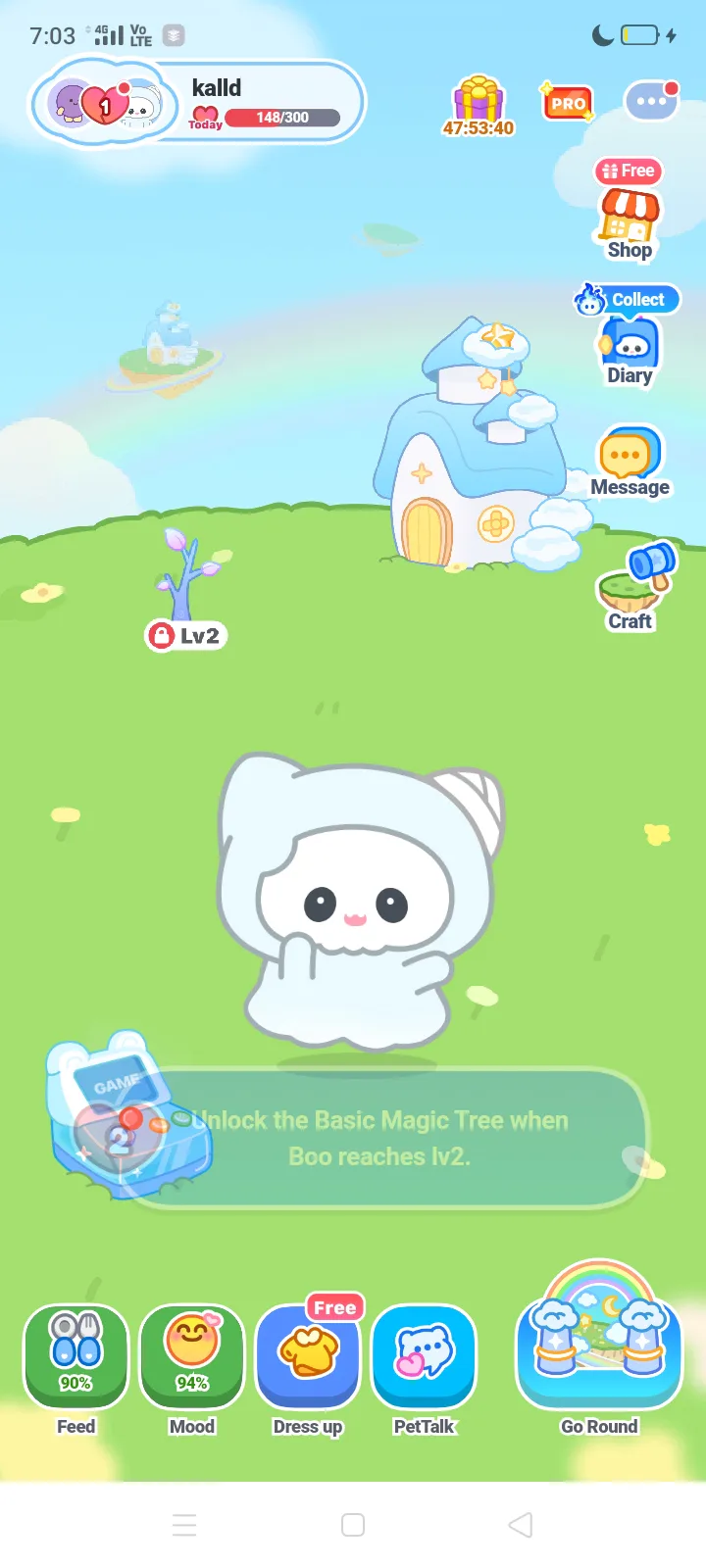Open the PRO subscription badge
The height and width of the screenshot is (1568, 706).
(567, 101)
